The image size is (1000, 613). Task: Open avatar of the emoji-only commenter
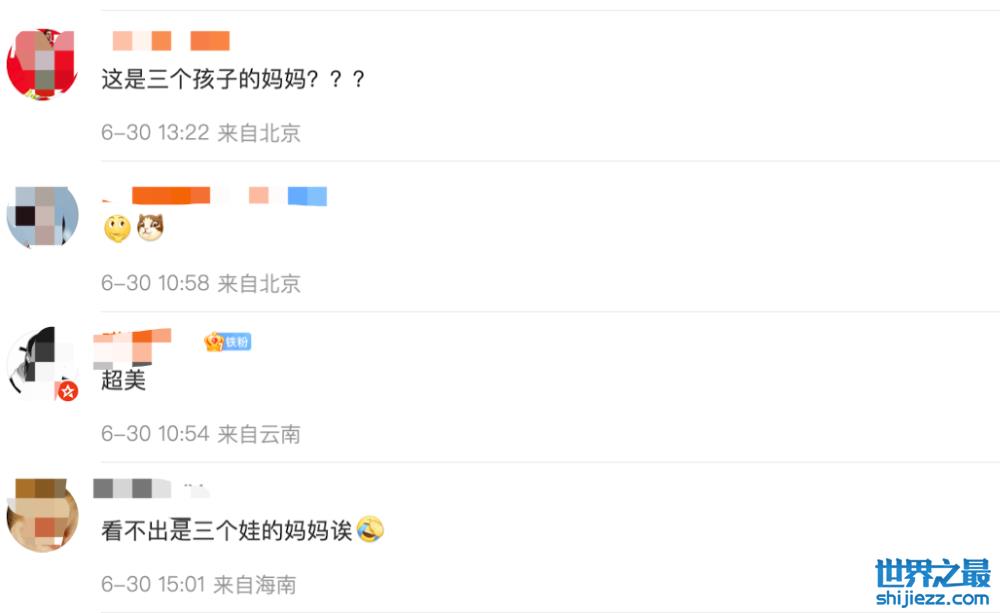(42, 215)
